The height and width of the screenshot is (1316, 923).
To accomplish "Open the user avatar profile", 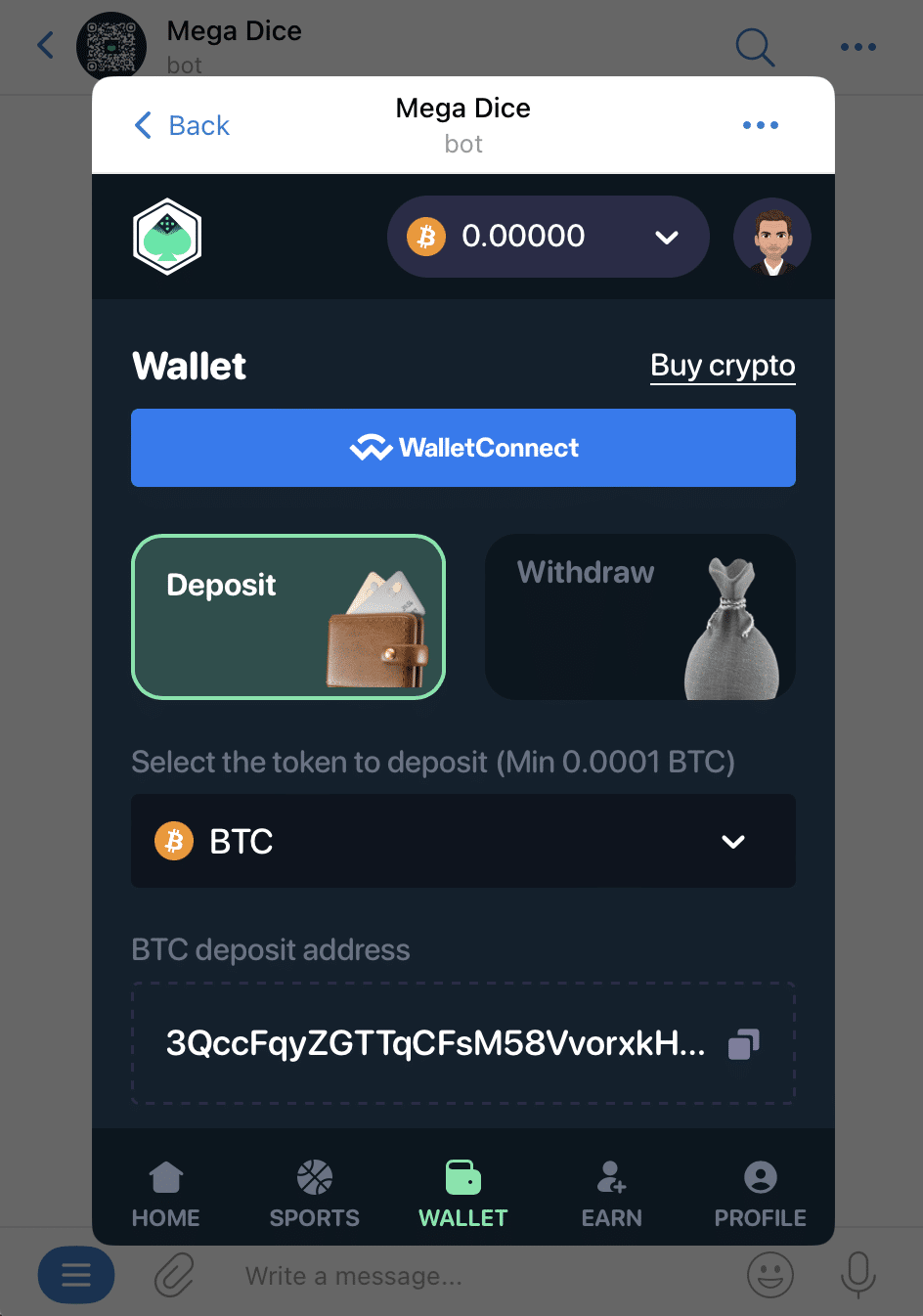I will point(771,238).
